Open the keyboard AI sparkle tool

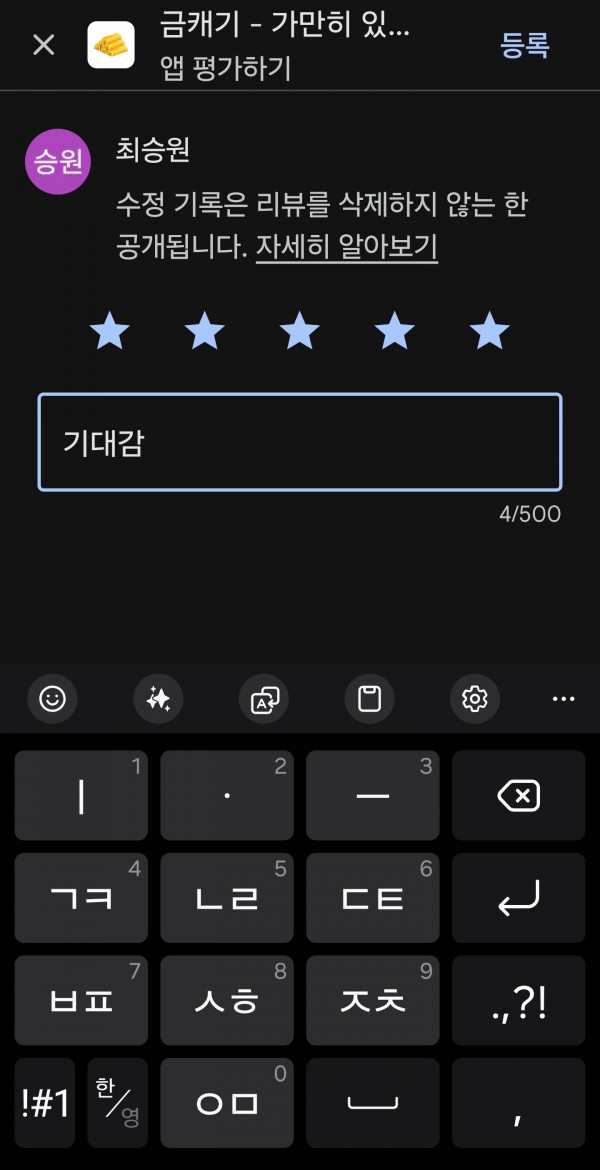(x=158, y=699)
